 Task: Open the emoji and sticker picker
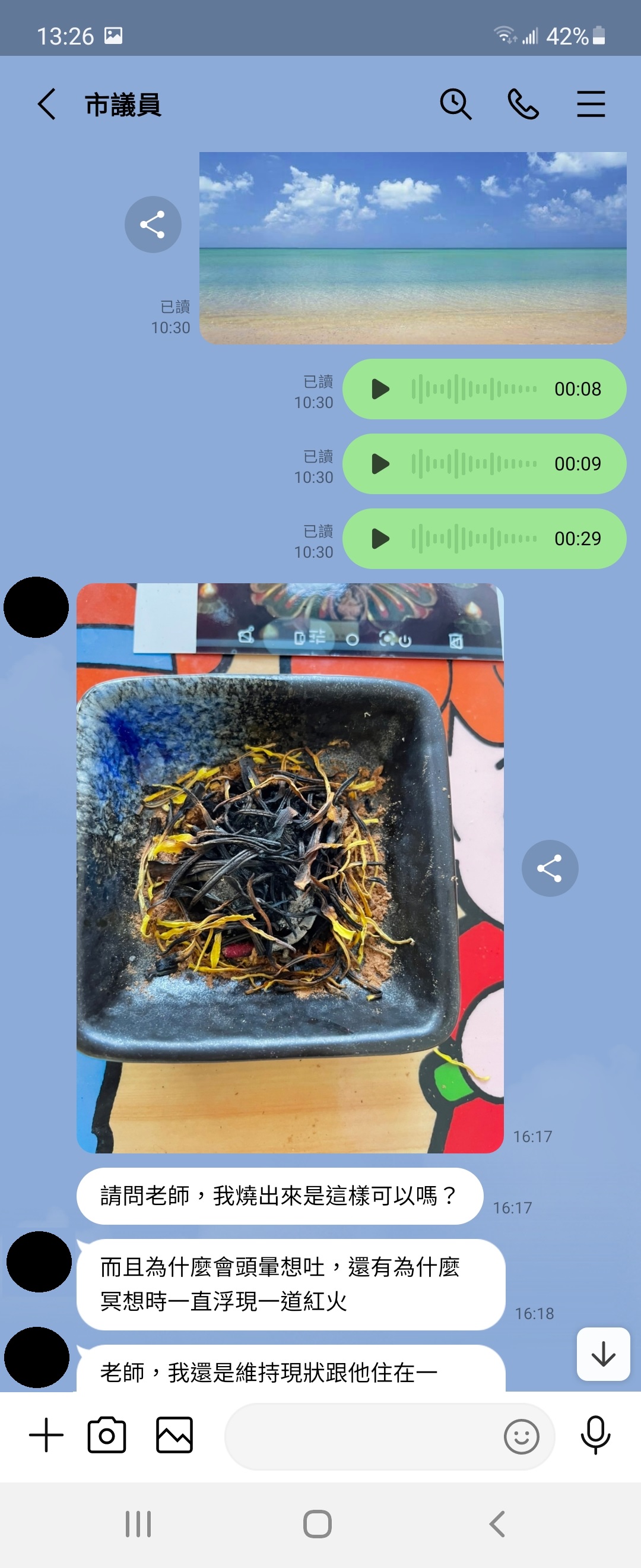coord(521,1437)
